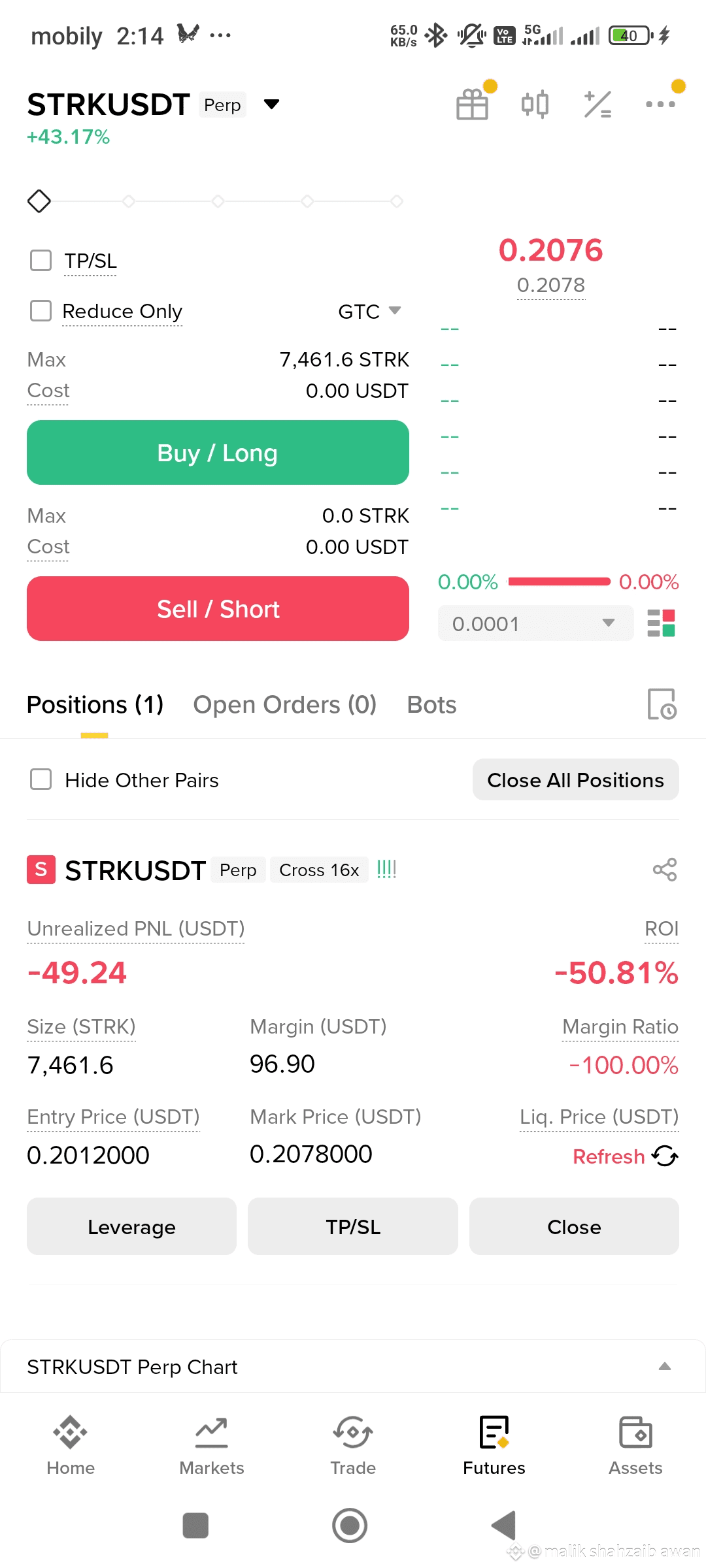Tap Sell / Short
This screenshot has height=1568, width=706.
(218, 609)
